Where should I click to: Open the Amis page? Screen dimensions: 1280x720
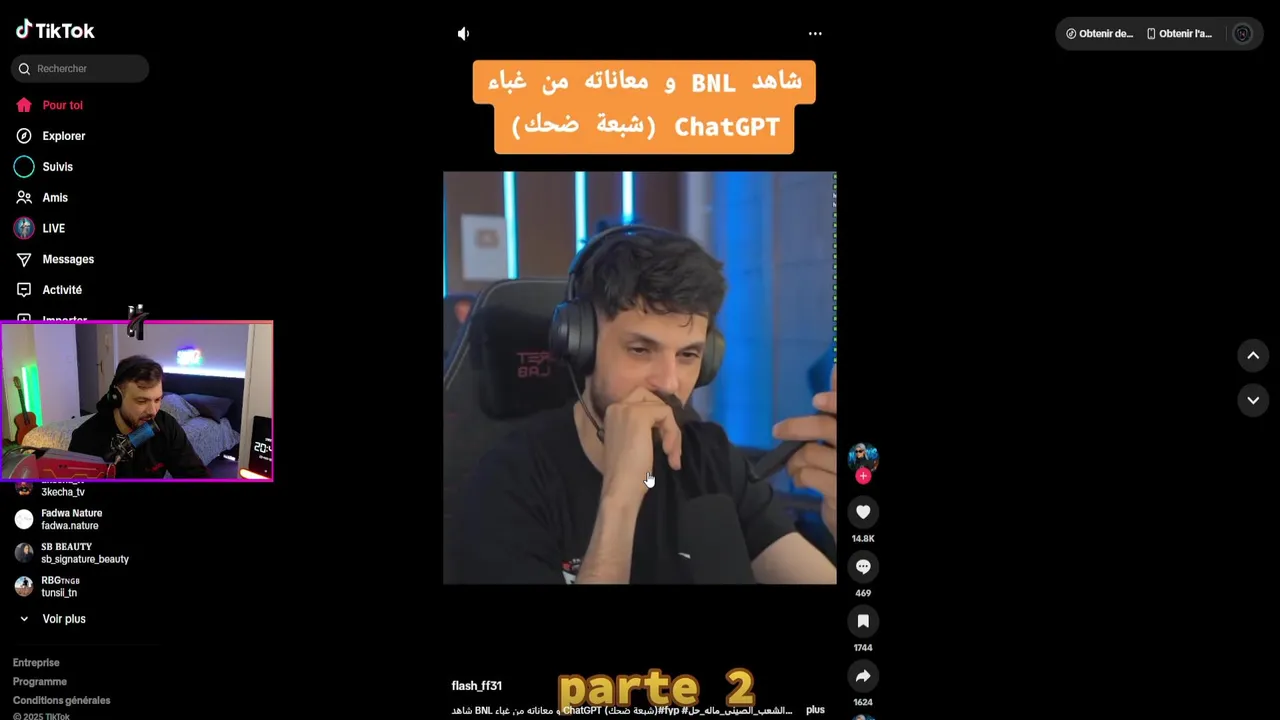55,198
